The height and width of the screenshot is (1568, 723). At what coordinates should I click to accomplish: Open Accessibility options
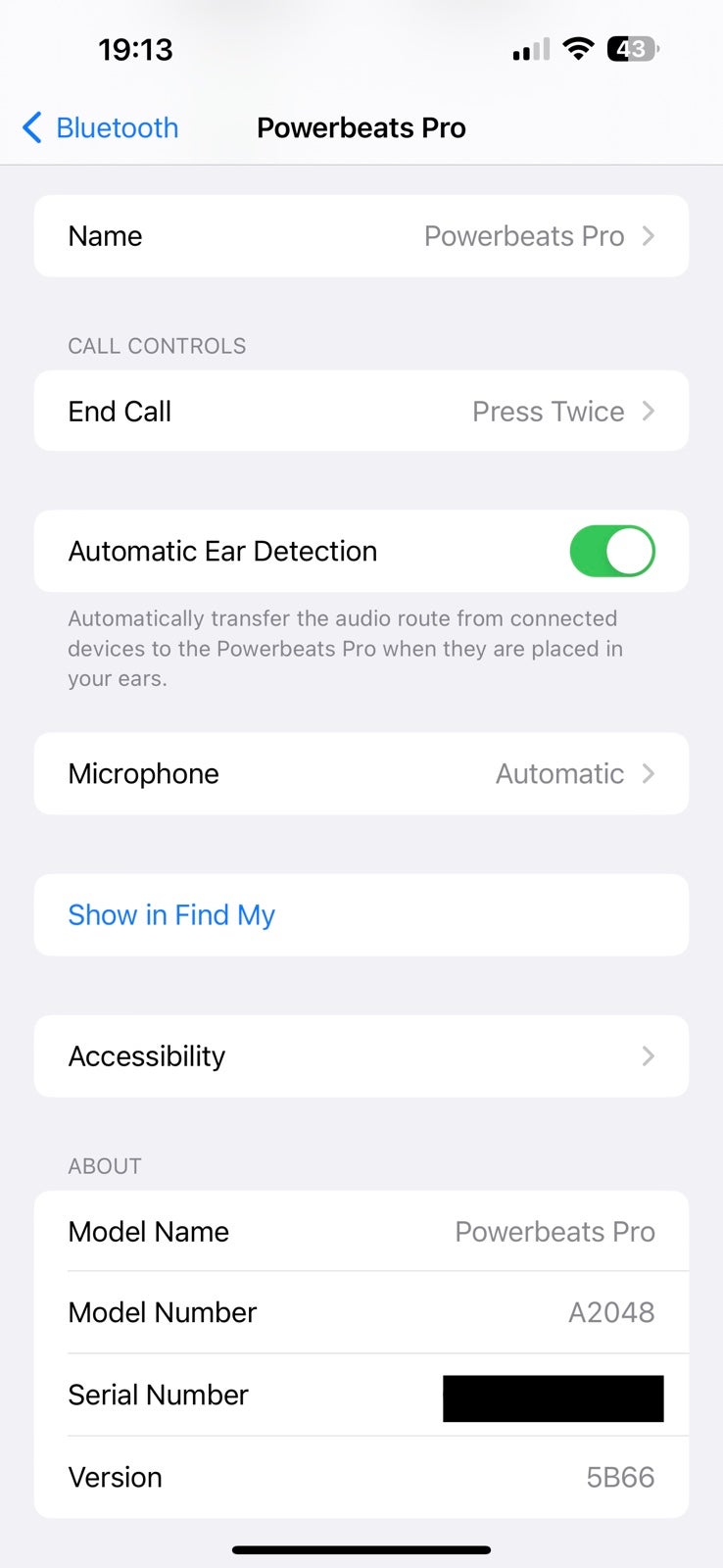[x=361, y=1056]
